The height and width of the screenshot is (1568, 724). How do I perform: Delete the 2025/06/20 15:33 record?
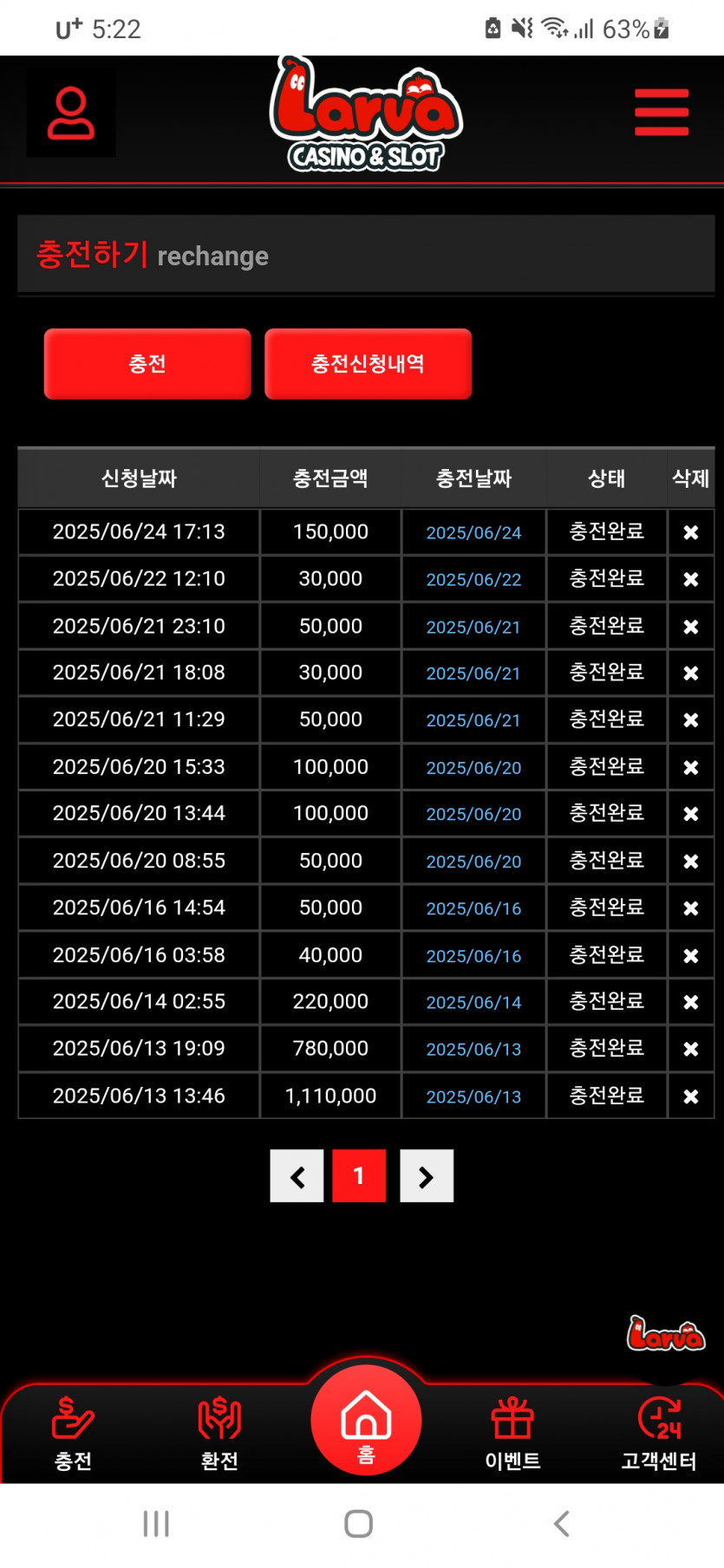coord(690,767)
